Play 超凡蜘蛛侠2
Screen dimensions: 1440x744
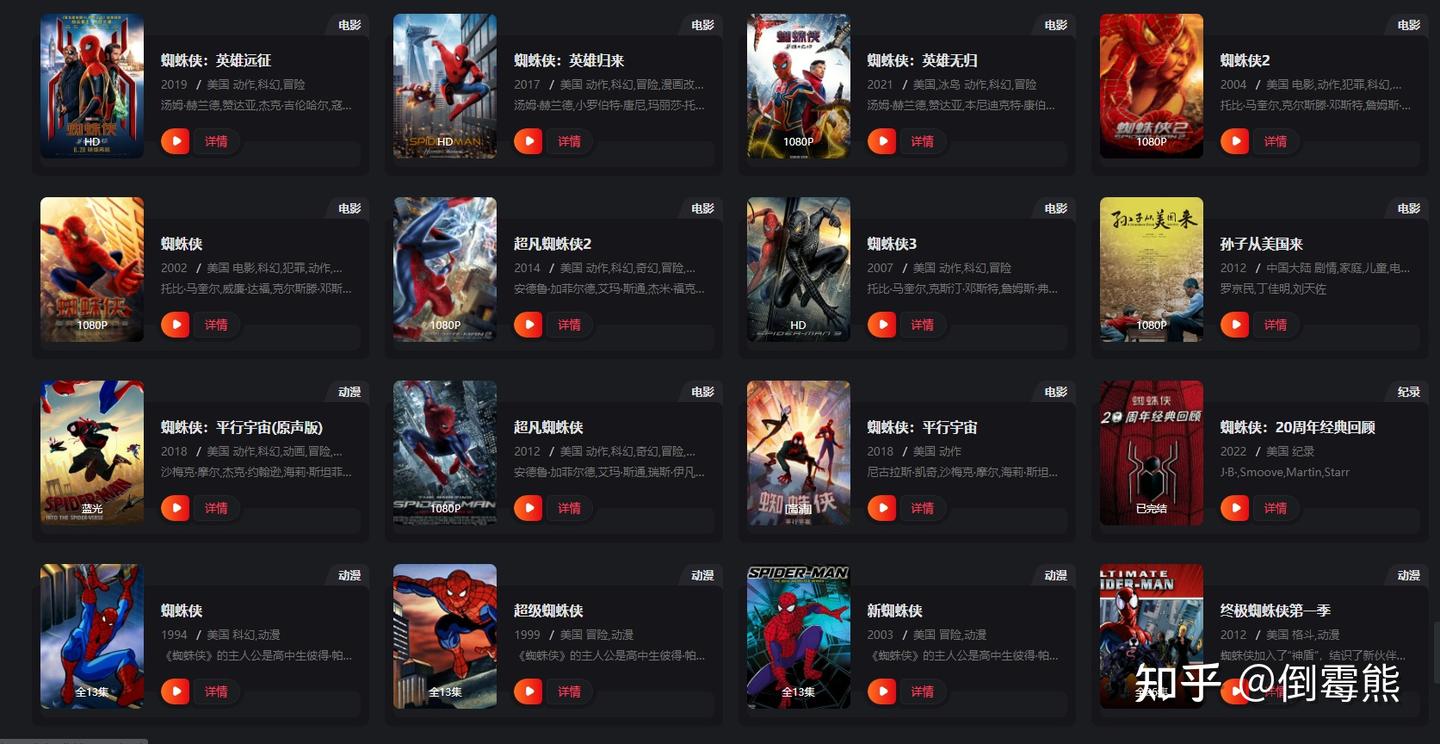pos(528,325)
